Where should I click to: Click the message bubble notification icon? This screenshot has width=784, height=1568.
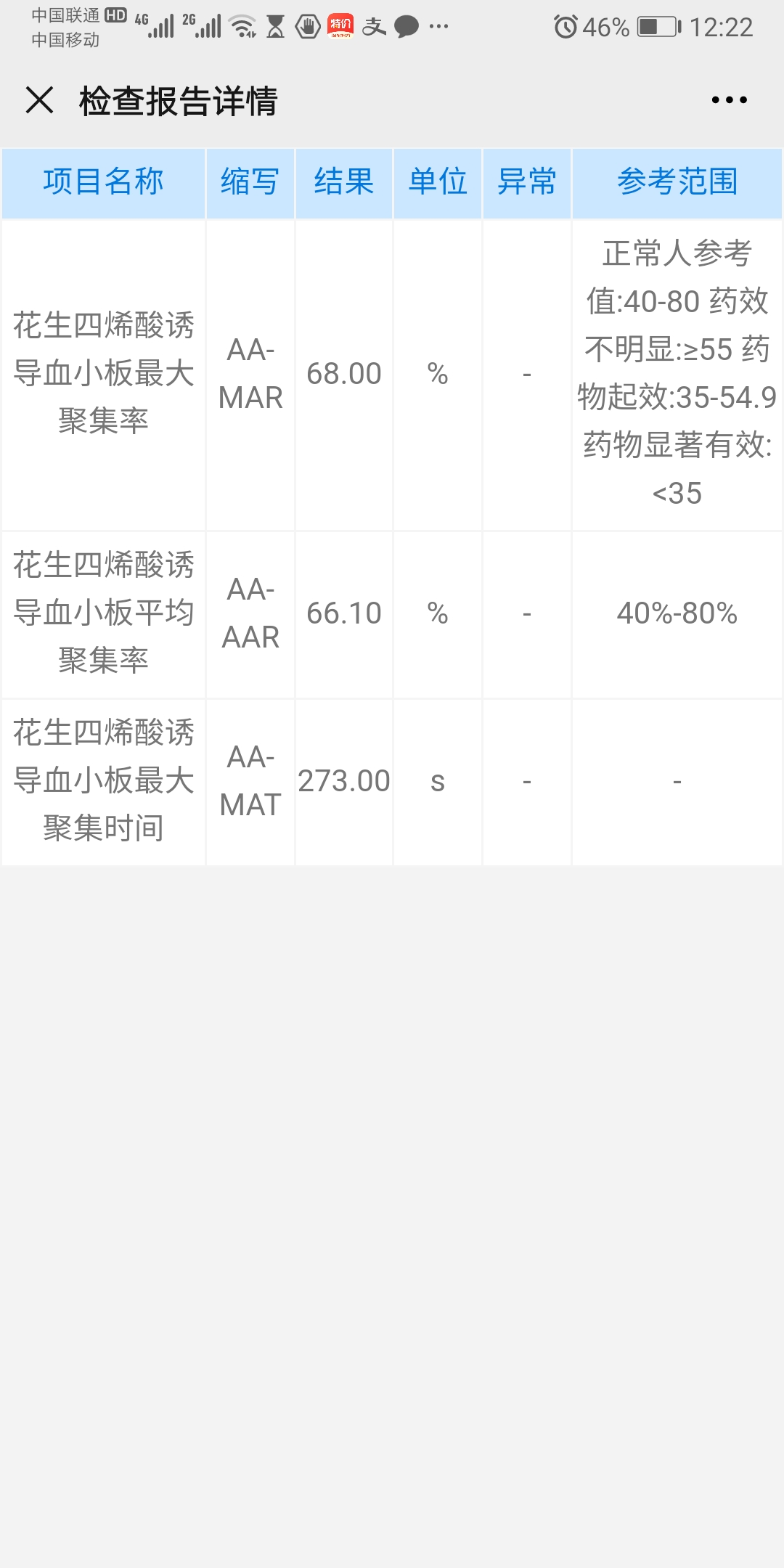point(407,26)
